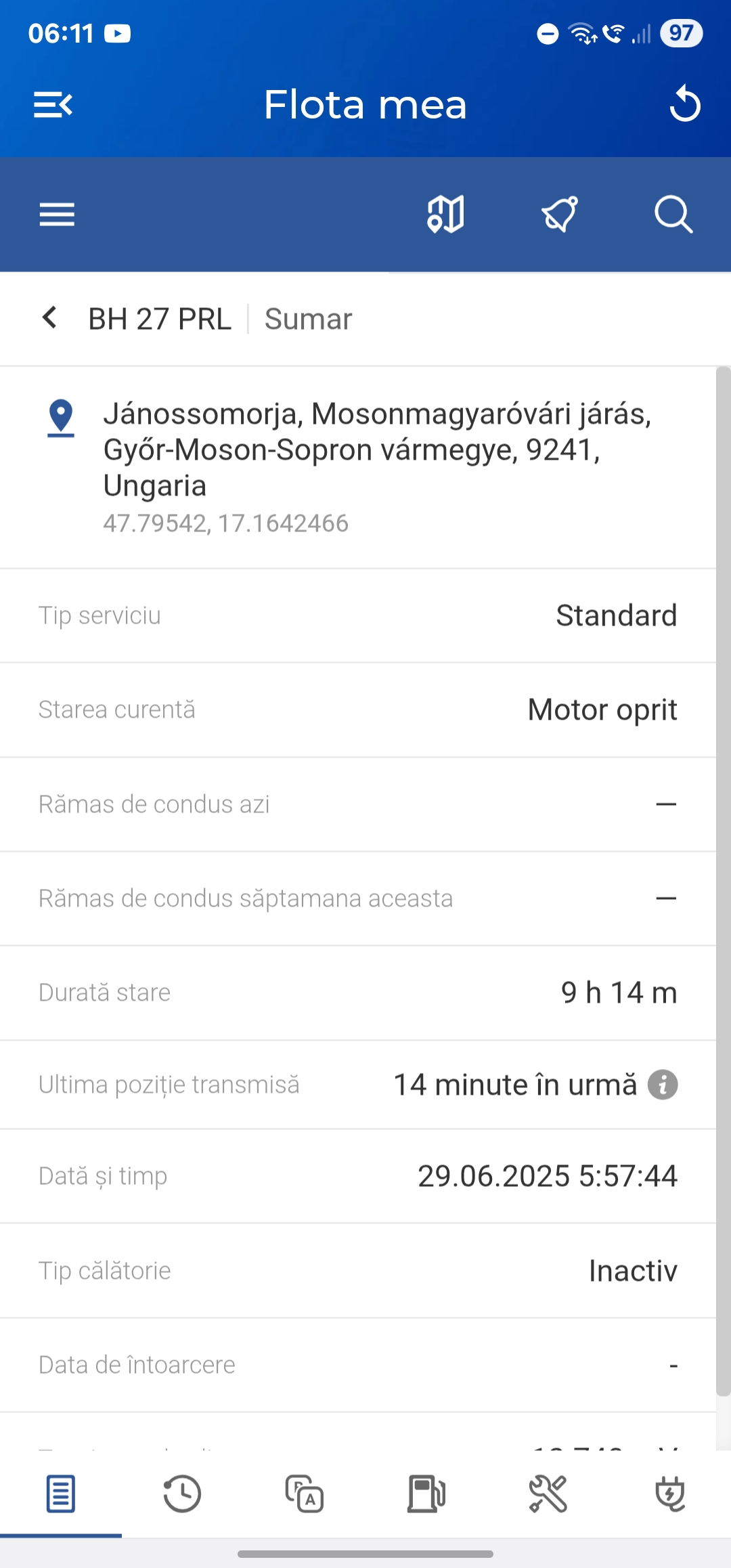Screen dimensions: 731x1568
Task: Switch to the summary tab
Action: coord(61,1494)
